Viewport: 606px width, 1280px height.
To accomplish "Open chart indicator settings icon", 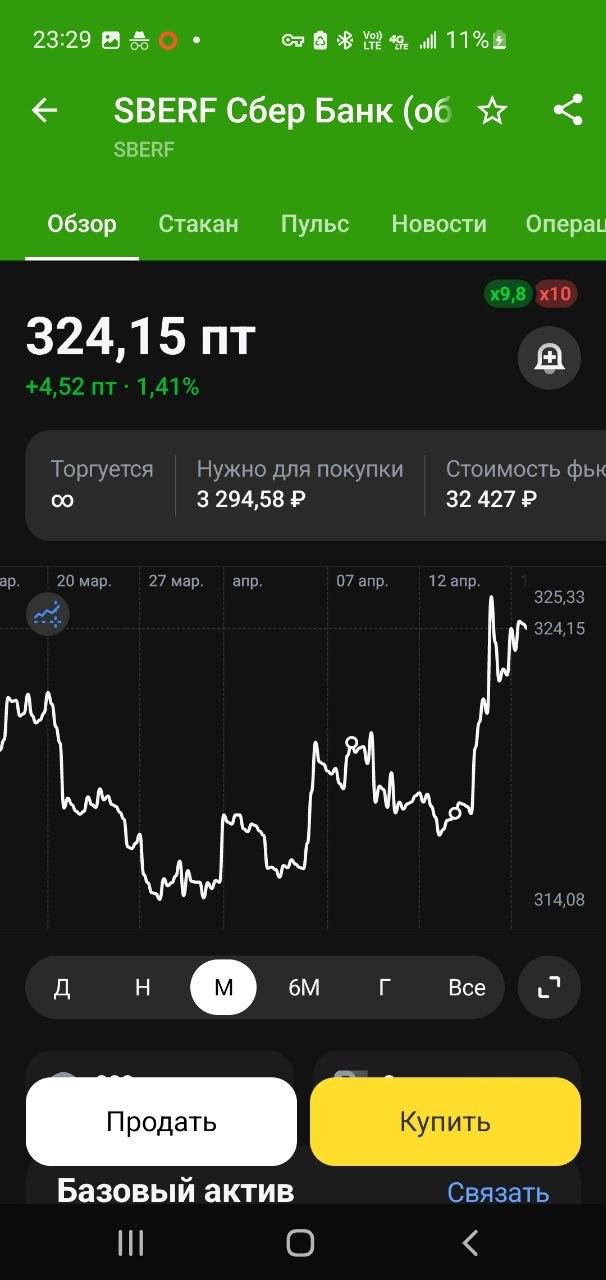I will 47,614.
